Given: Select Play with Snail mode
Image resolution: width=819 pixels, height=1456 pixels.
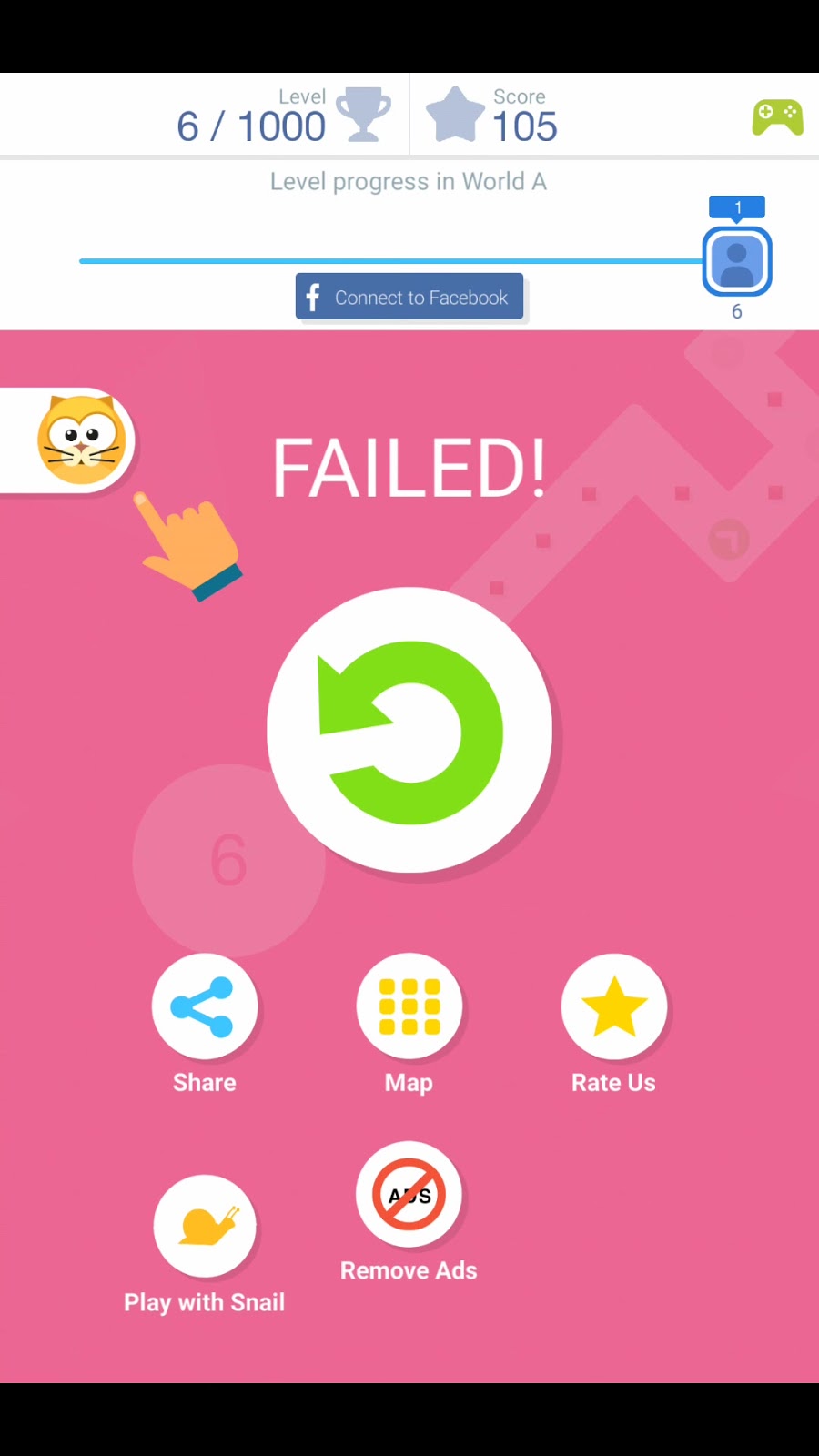Looking at the screenshot, I should (205, 1227).
